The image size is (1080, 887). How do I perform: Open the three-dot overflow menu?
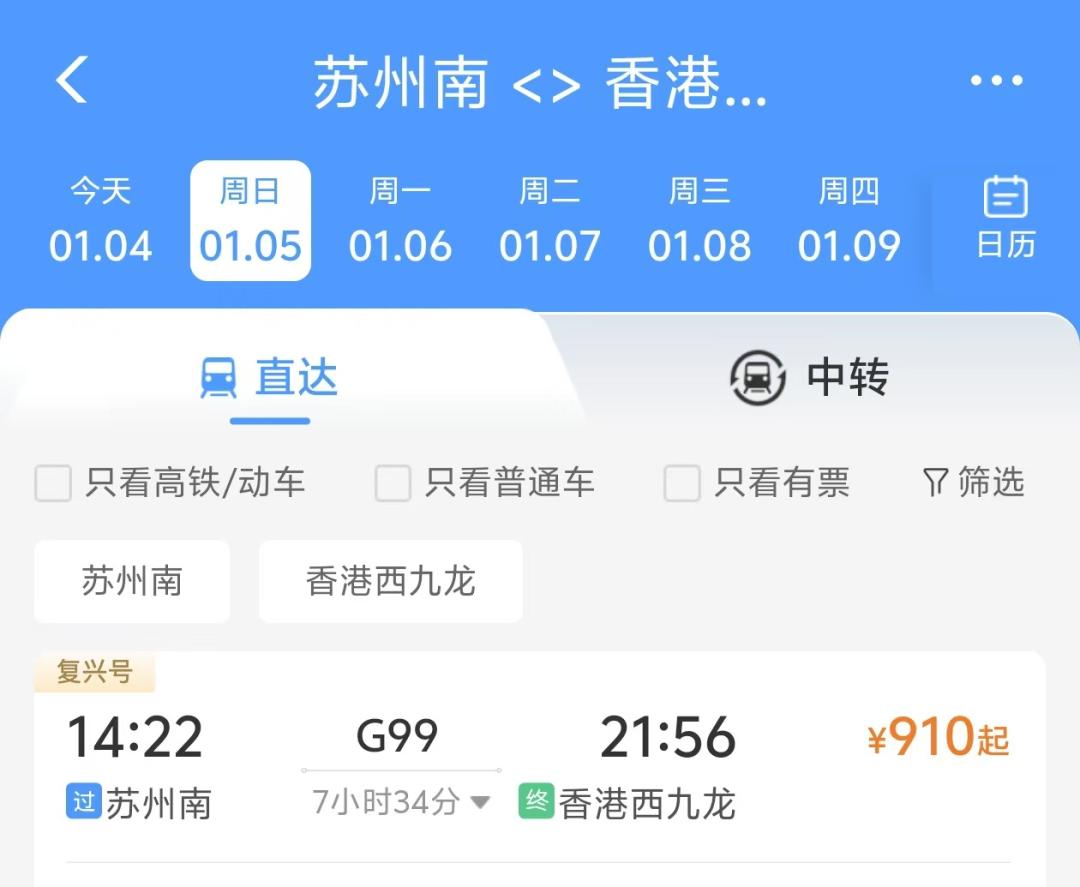(x=996, y=81)
